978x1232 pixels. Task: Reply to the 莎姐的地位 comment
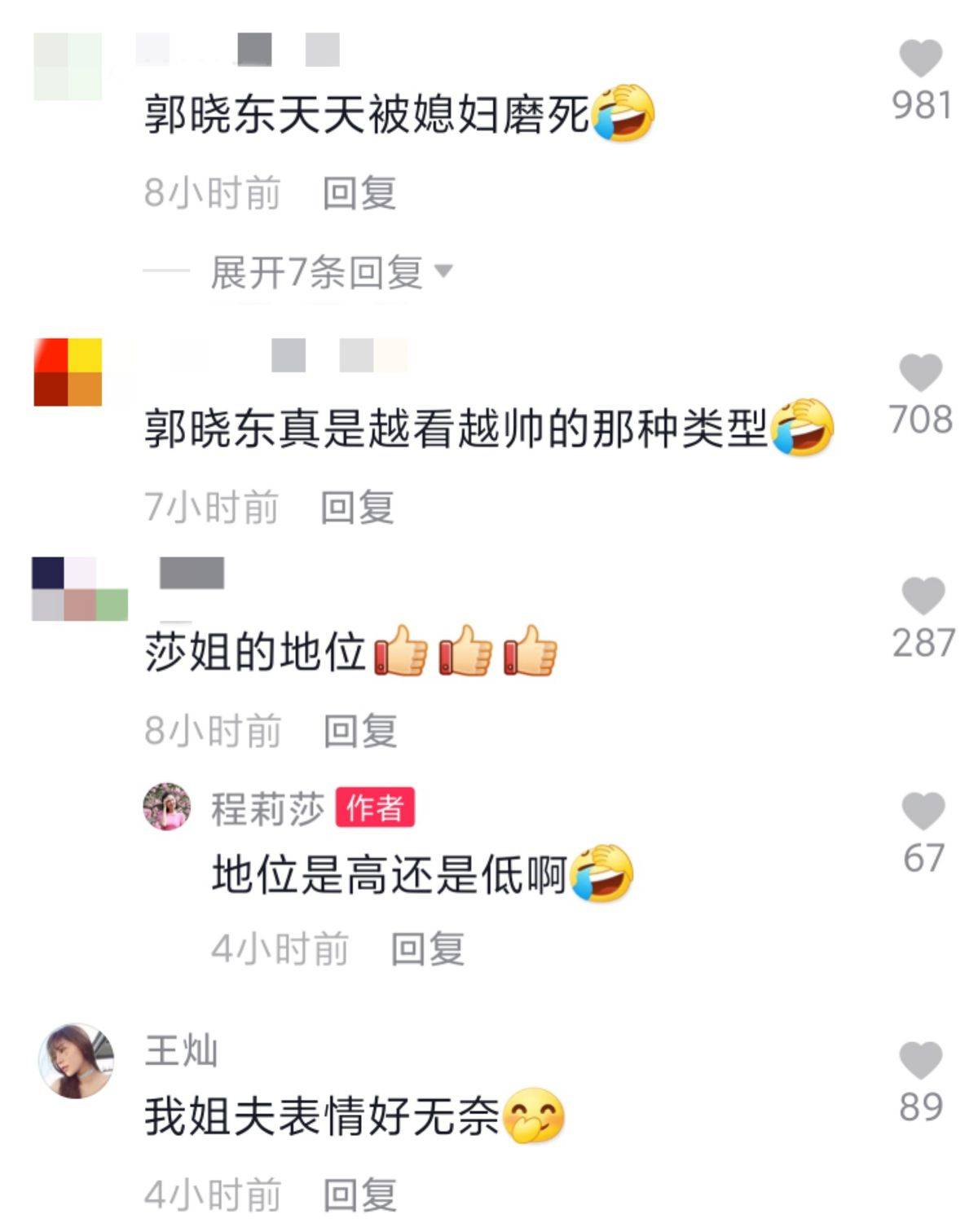point(359,731)
